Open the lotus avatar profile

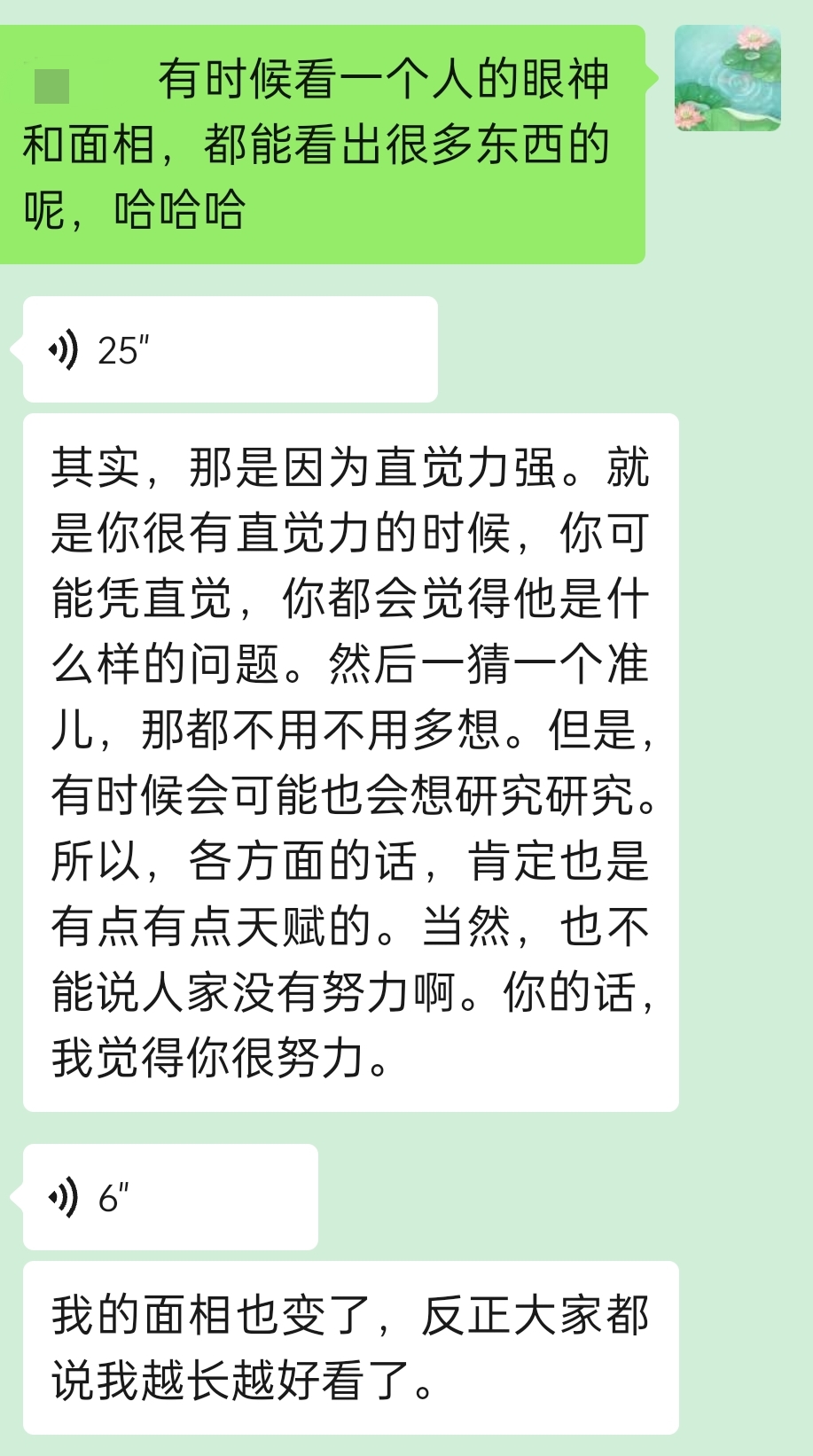pyautogui.click(x=727, y=78)
